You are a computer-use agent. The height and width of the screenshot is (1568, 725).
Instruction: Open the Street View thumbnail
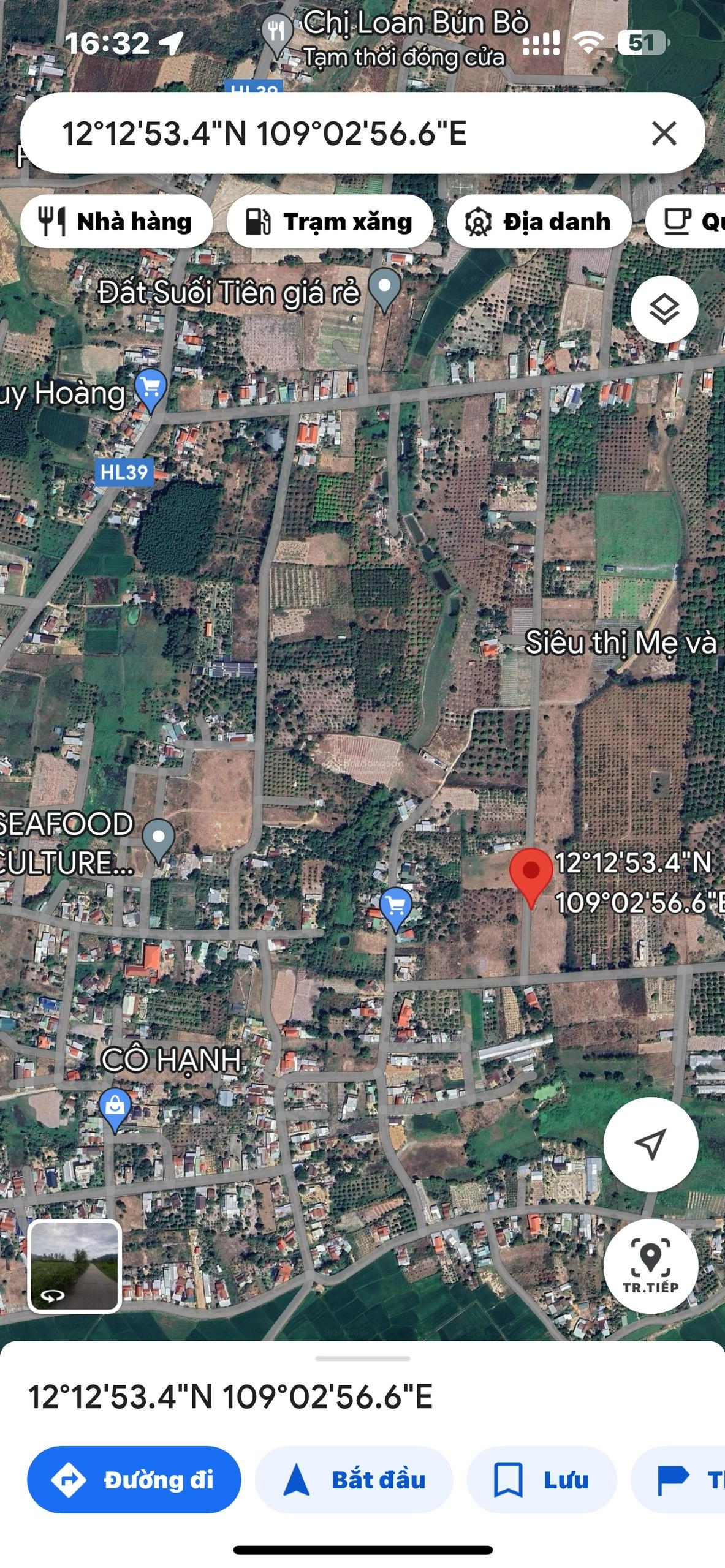(74, 1267)
